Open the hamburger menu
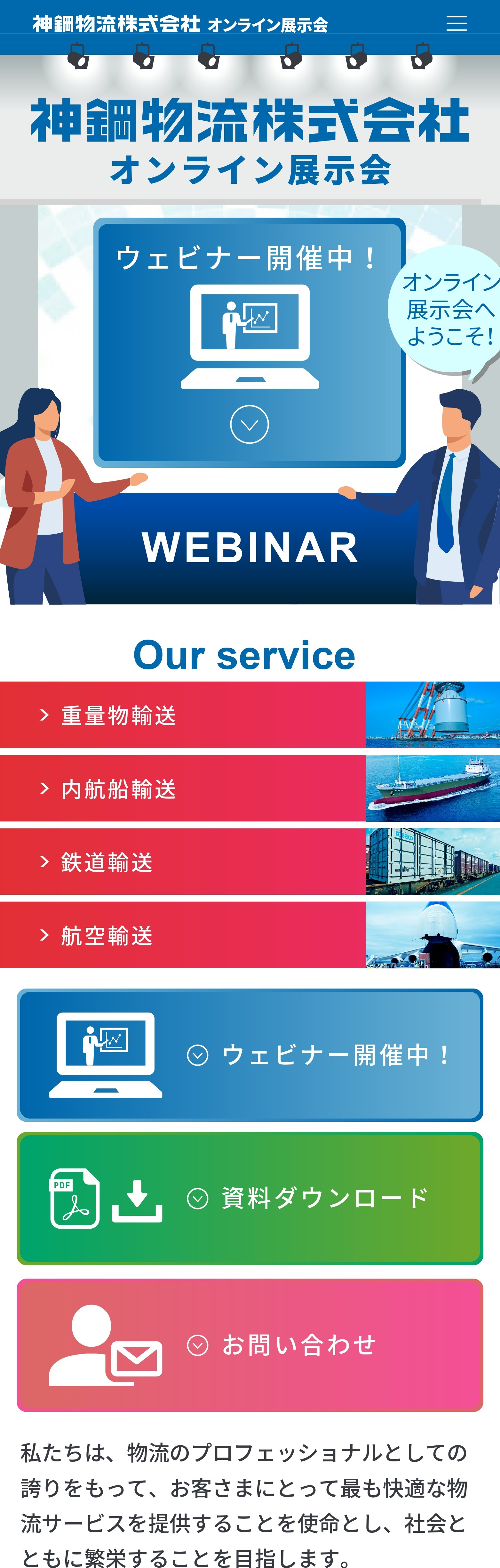Viewport: 500px width, 1568px height. point(456,24)
